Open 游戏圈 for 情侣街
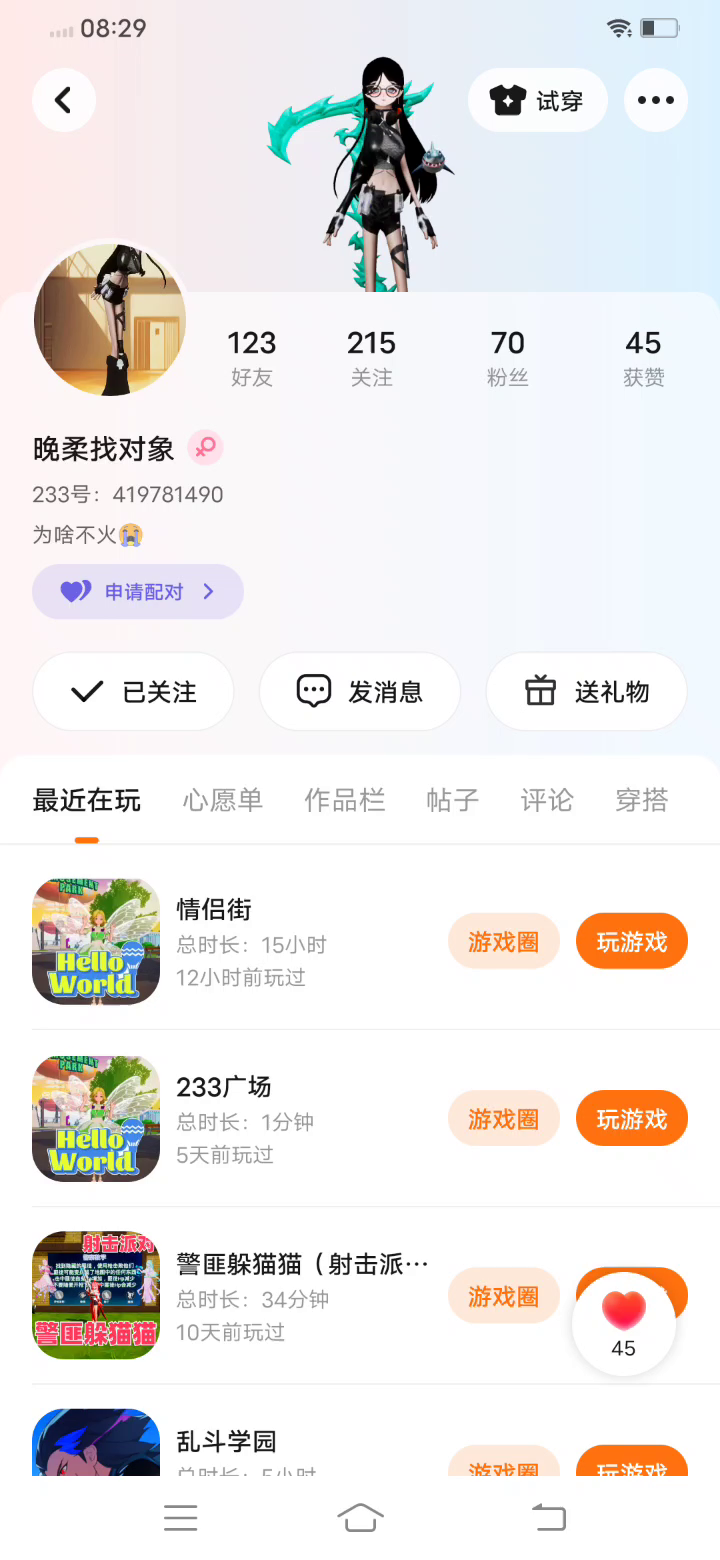Viewport: 720px width, 1560px height. tap(503, 941)
